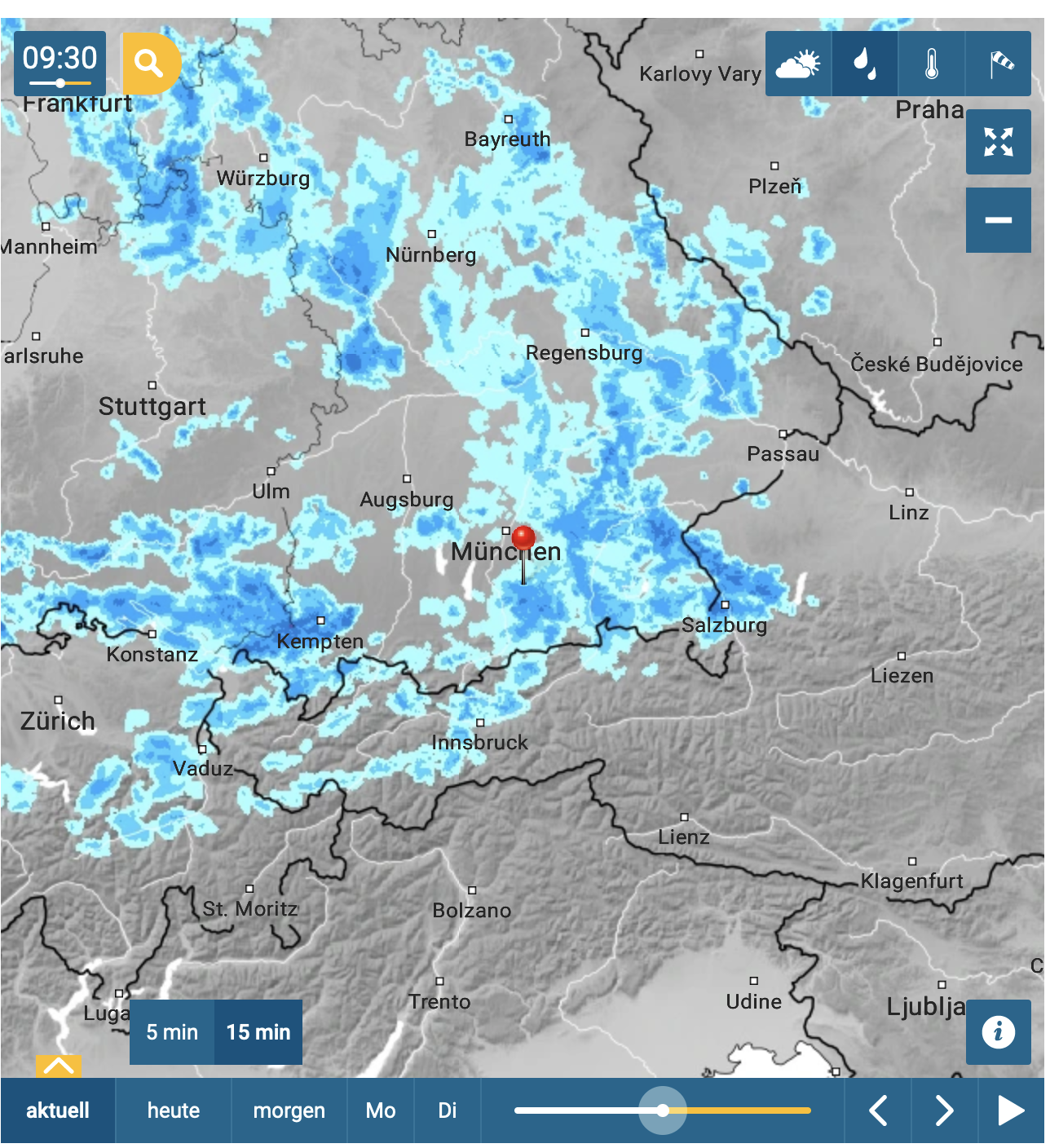The image size is (1050, 1148).
Task: Expand the yellow up-arrow panel
Action: (x=58, y=1066)
